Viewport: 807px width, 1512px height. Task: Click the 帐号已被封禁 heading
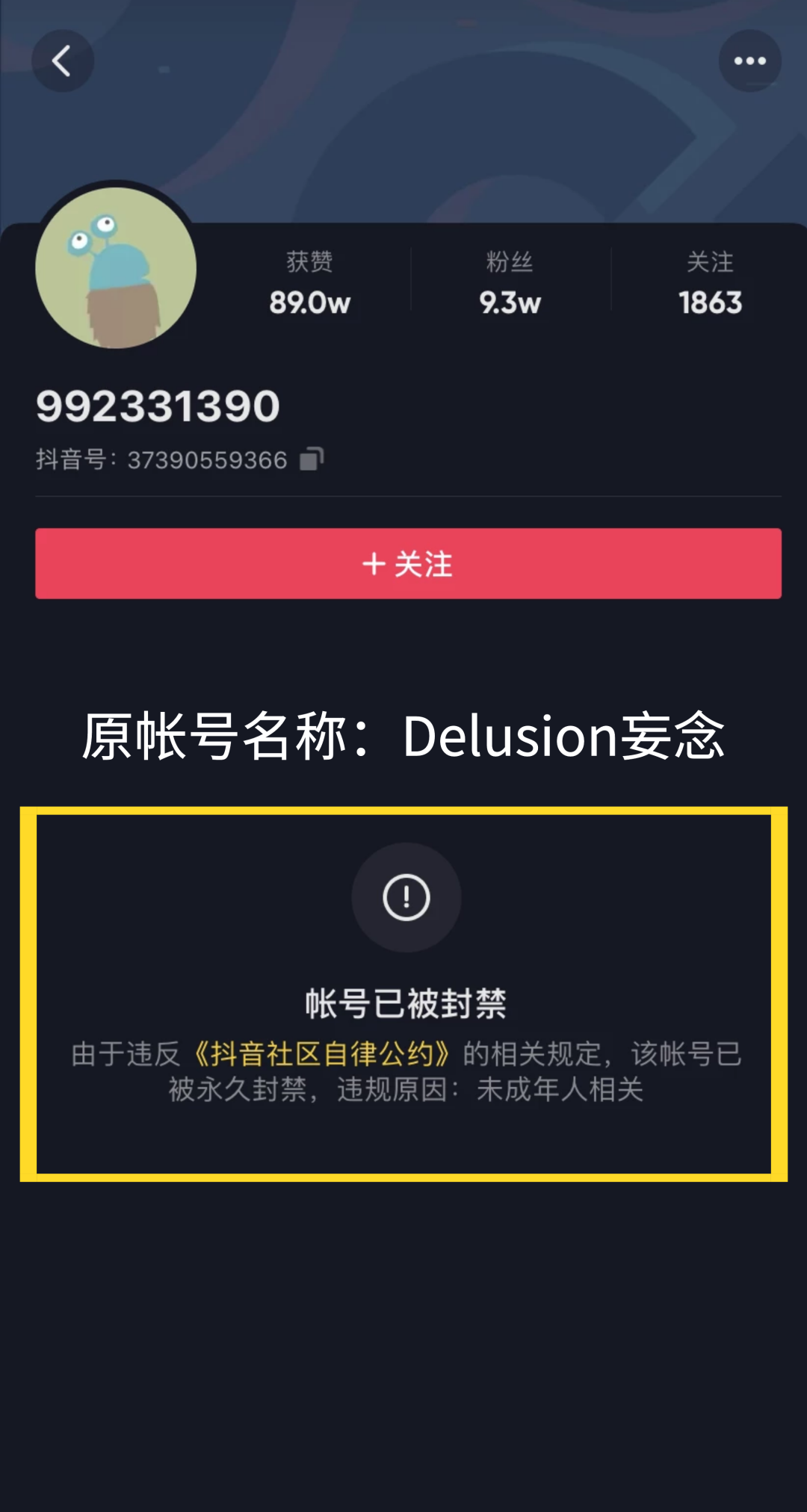[x=406, y=1005]
